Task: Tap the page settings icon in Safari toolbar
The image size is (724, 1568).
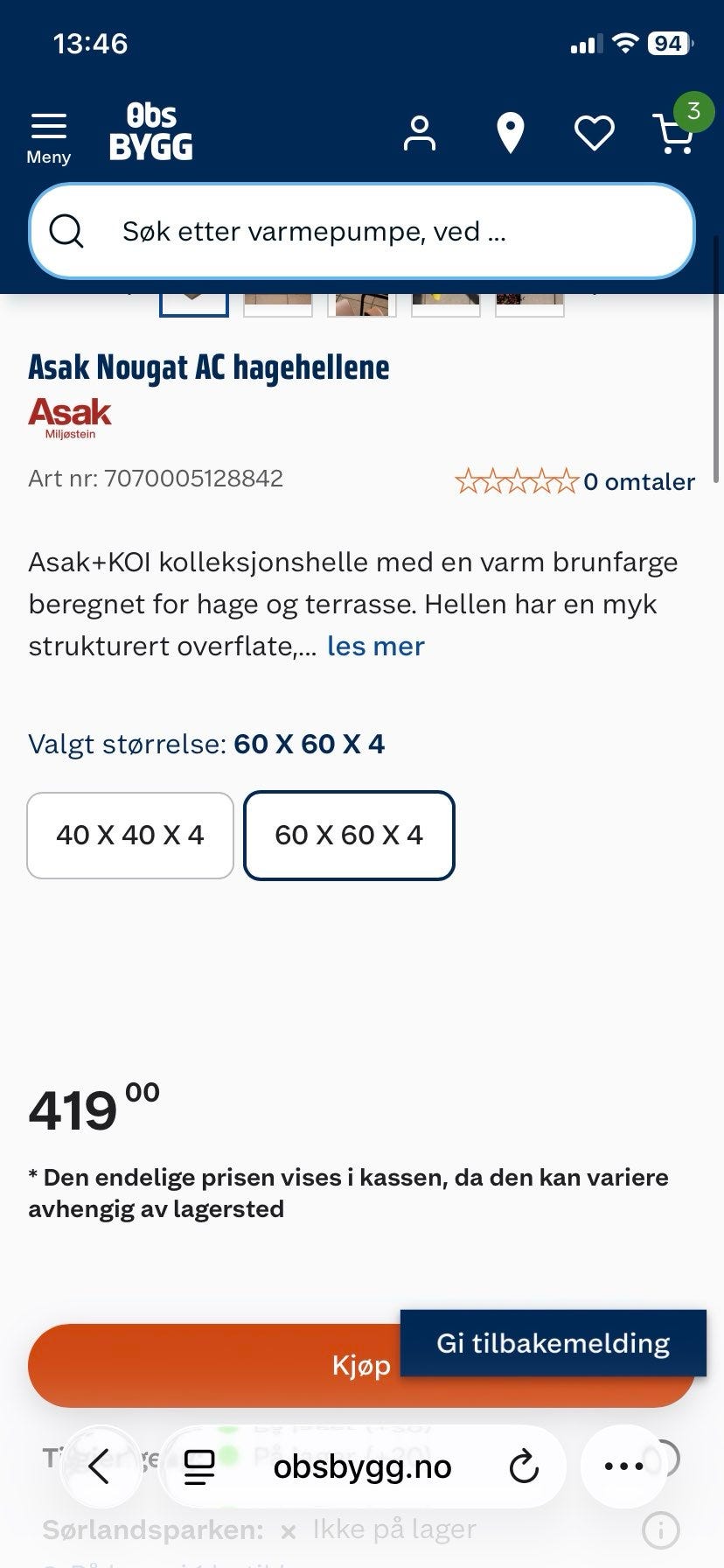Action: [201, 1467]
